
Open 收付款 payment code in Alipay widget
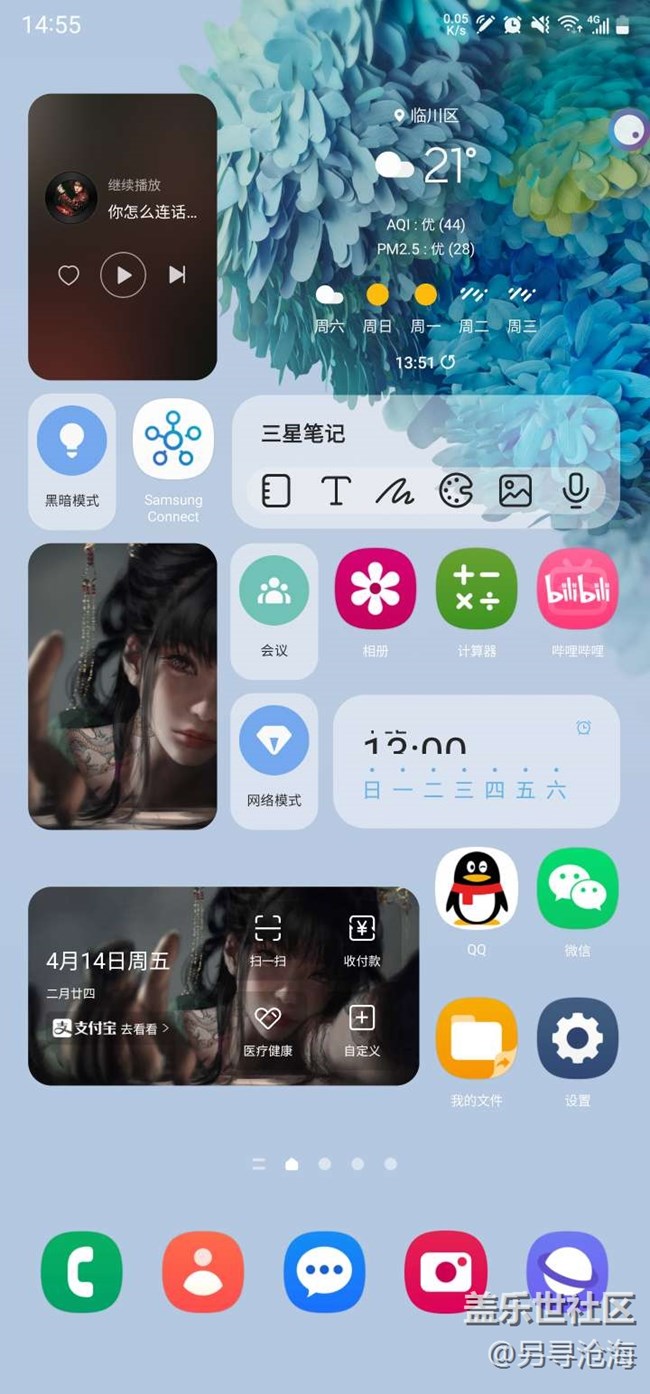click(362, 938)
